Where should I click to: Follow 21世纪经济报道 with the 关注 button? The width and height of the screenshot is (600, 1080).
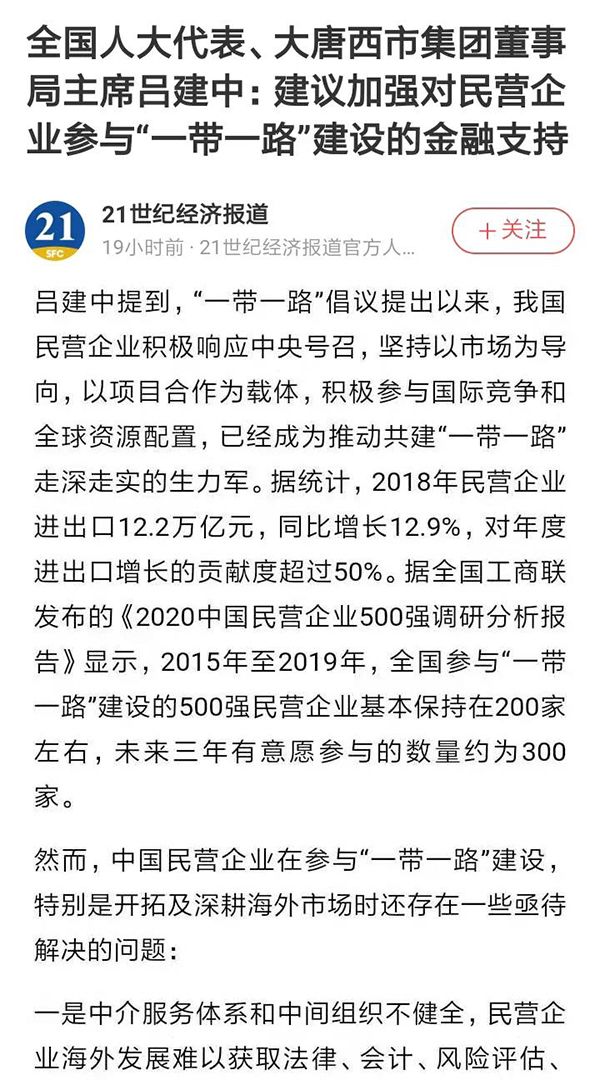click(513, 231)
